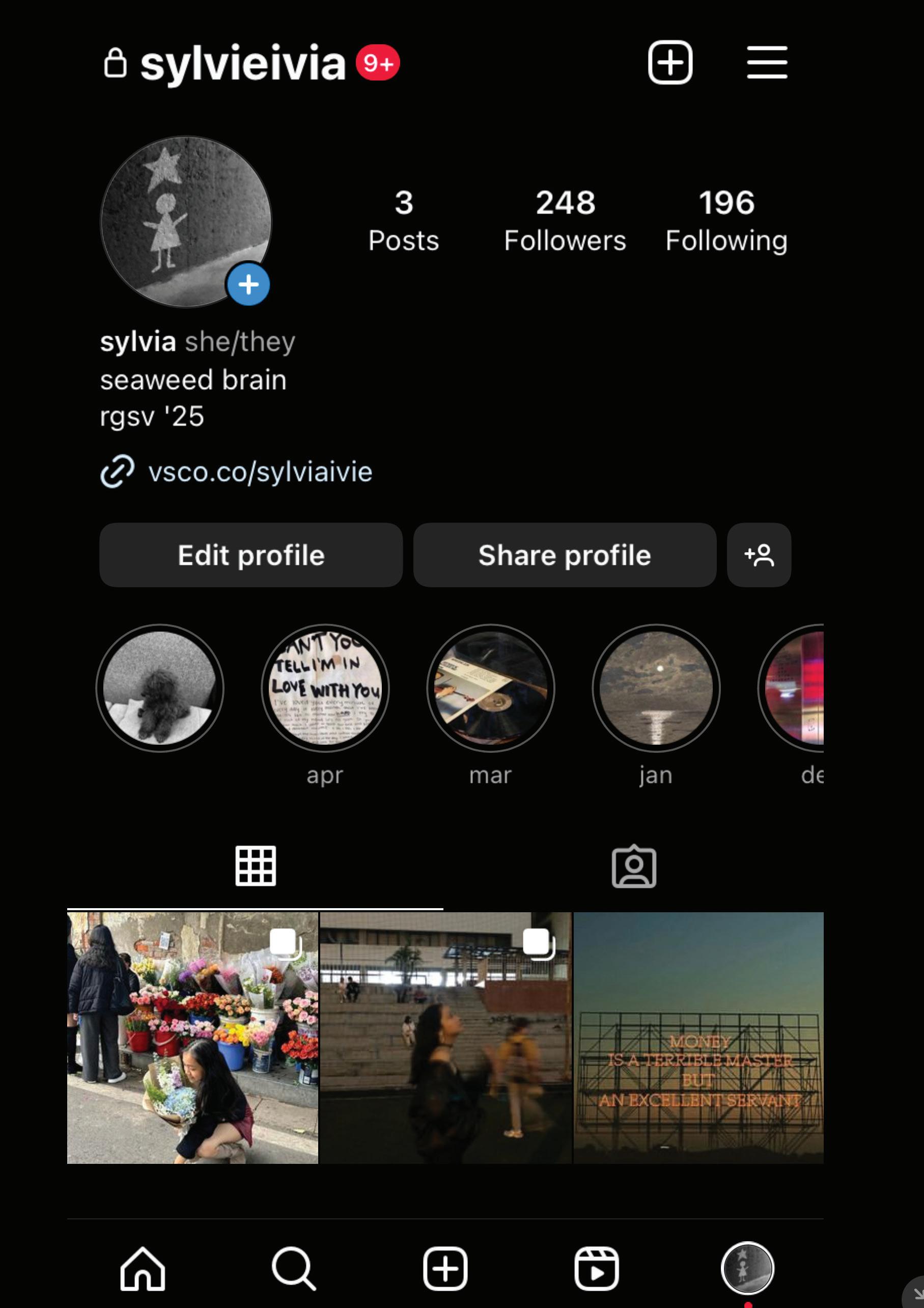View the 196 Following list

pos(726,220)
